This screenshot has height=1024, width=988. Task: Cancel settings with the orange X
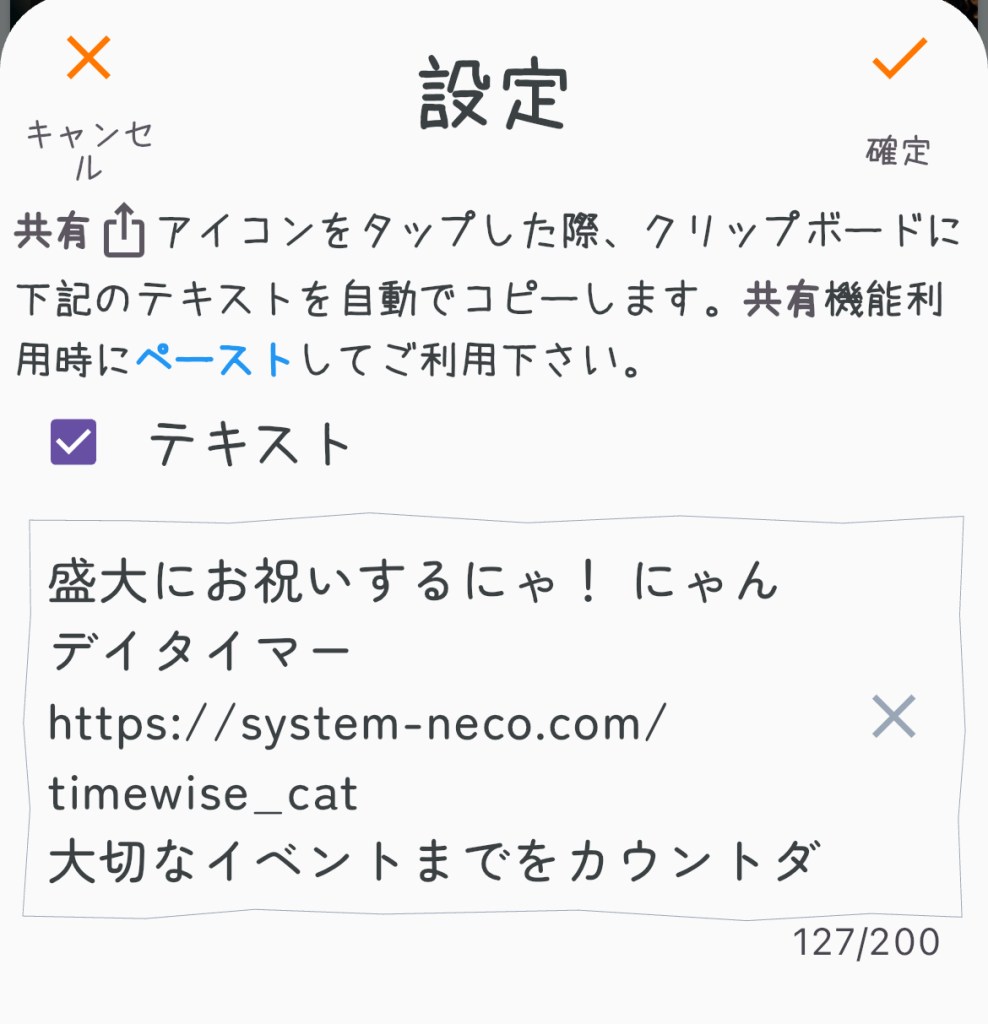coord(88,58)
